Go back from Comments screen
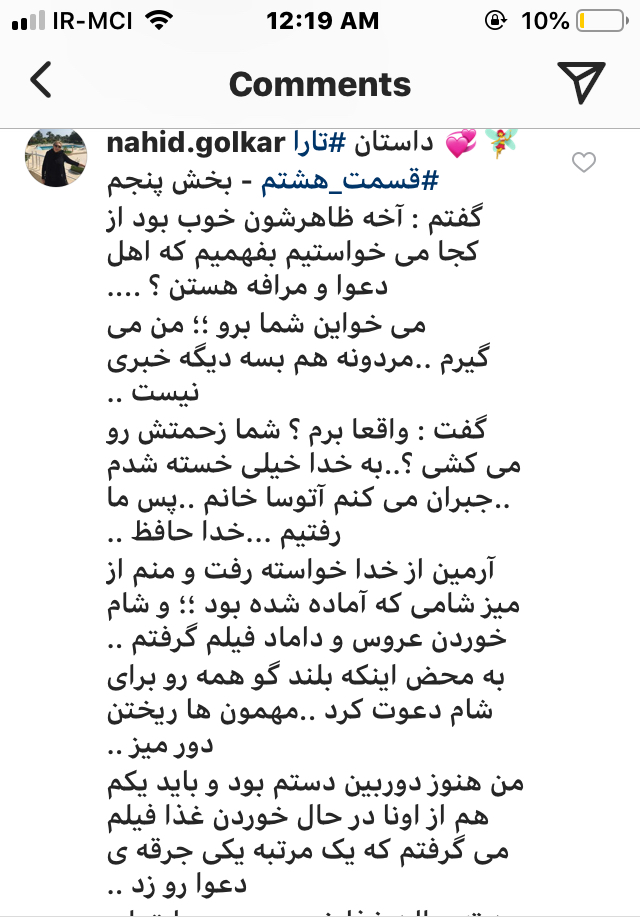 [x=41, y=81]
